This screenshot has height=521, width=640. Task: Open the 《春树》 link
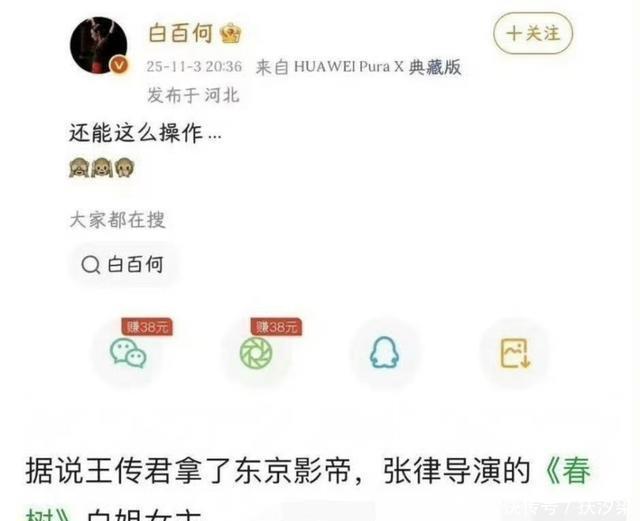(568, 471)
